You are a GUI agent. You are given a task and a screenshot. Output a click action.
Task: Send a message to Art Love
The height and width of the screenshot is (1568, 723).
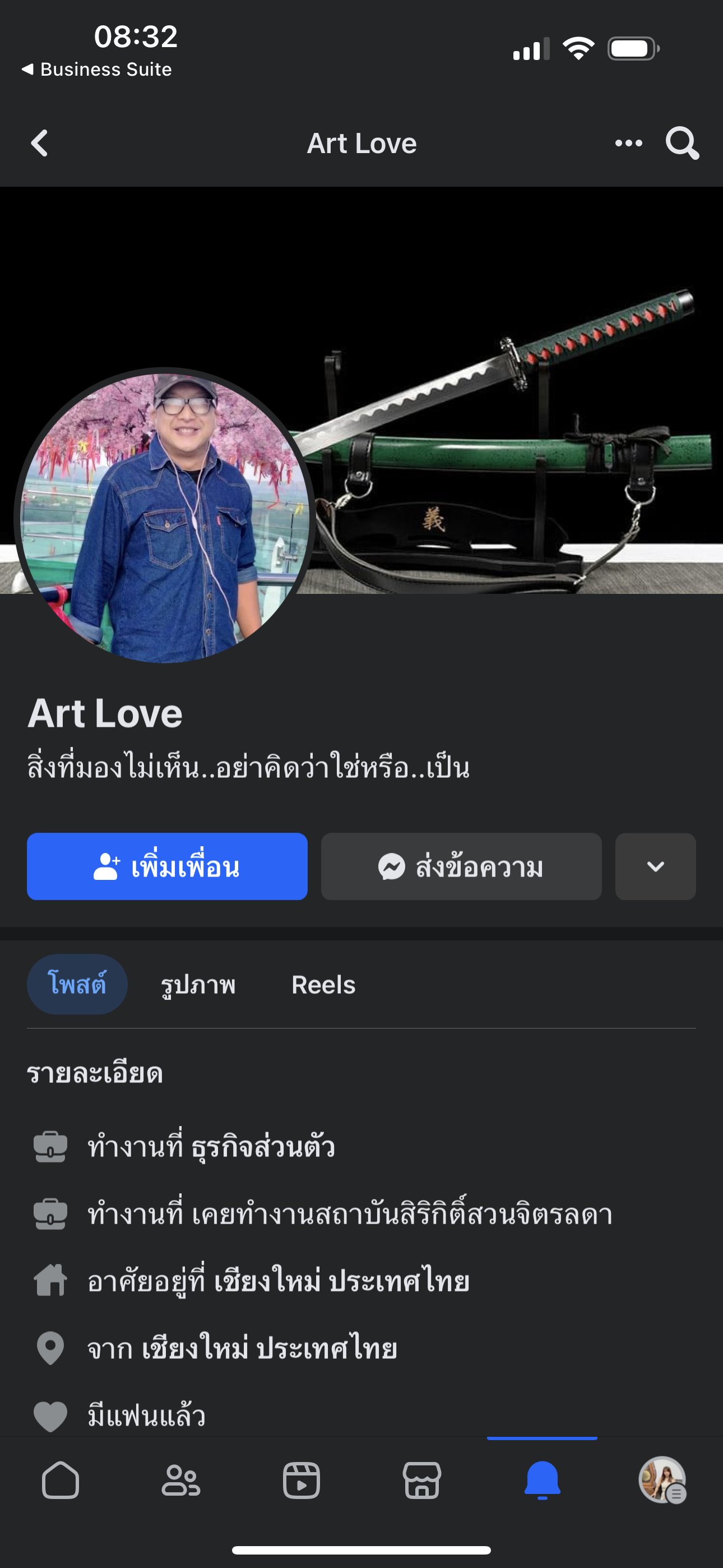[x=461, y=866]
